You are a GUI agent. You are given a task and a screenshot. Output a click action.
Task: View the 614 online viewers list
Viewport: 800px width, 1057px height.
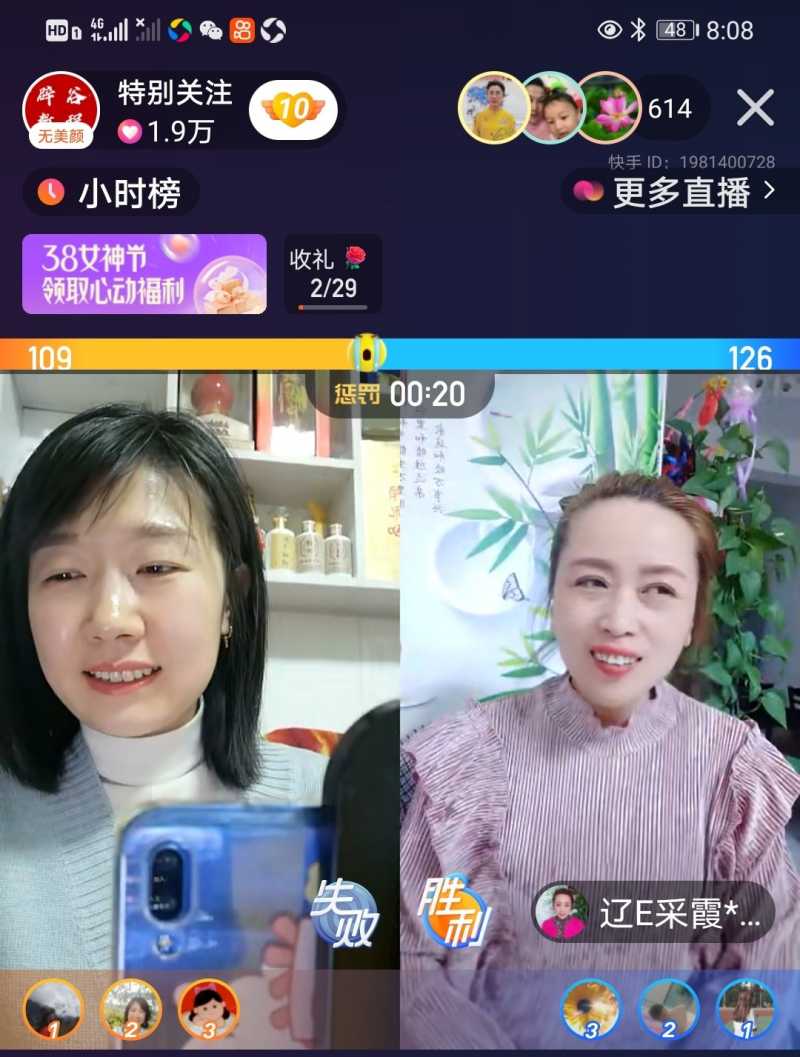click(x=670, y=108)
